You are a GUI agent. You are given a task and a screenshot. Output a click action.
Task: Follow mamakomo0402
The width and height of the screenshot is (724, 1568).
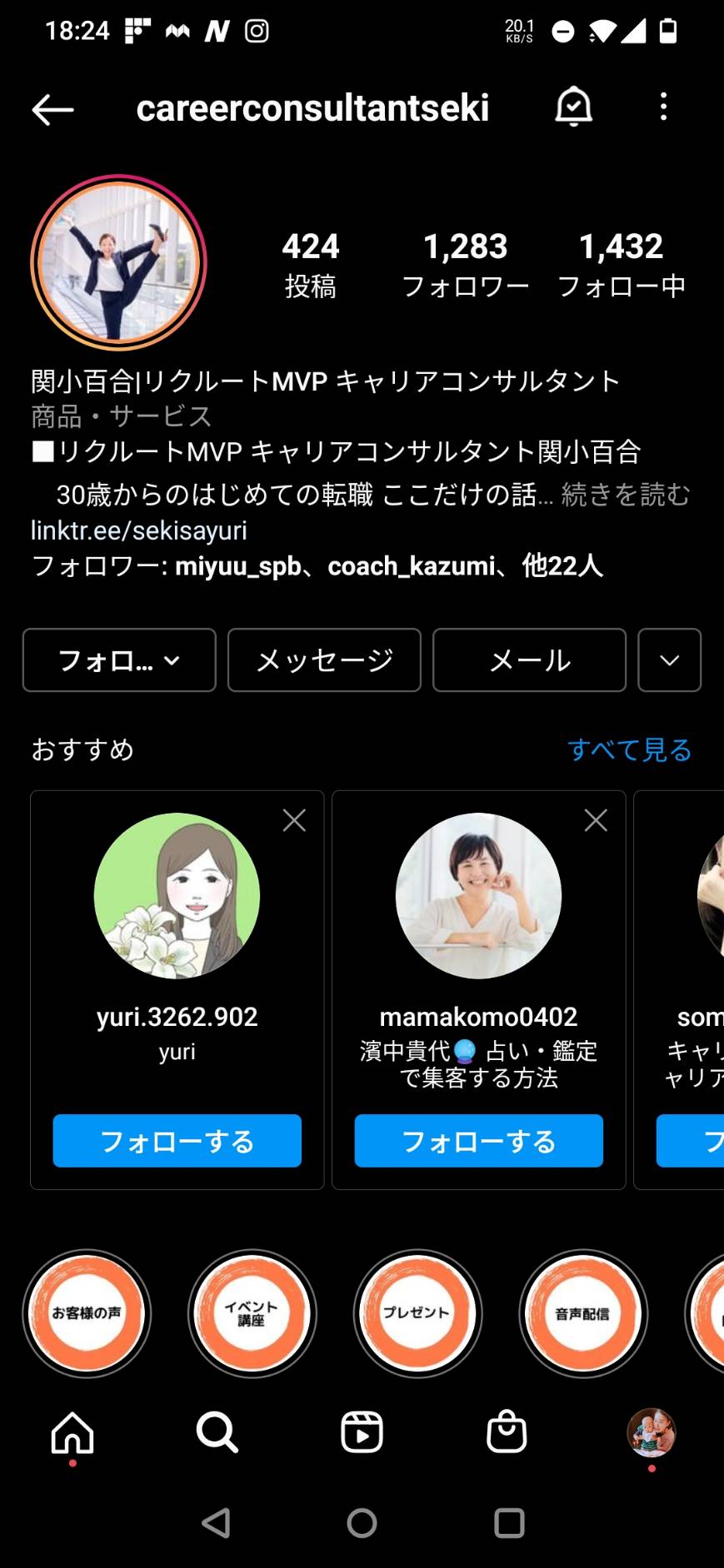[x=479, y=1141]
